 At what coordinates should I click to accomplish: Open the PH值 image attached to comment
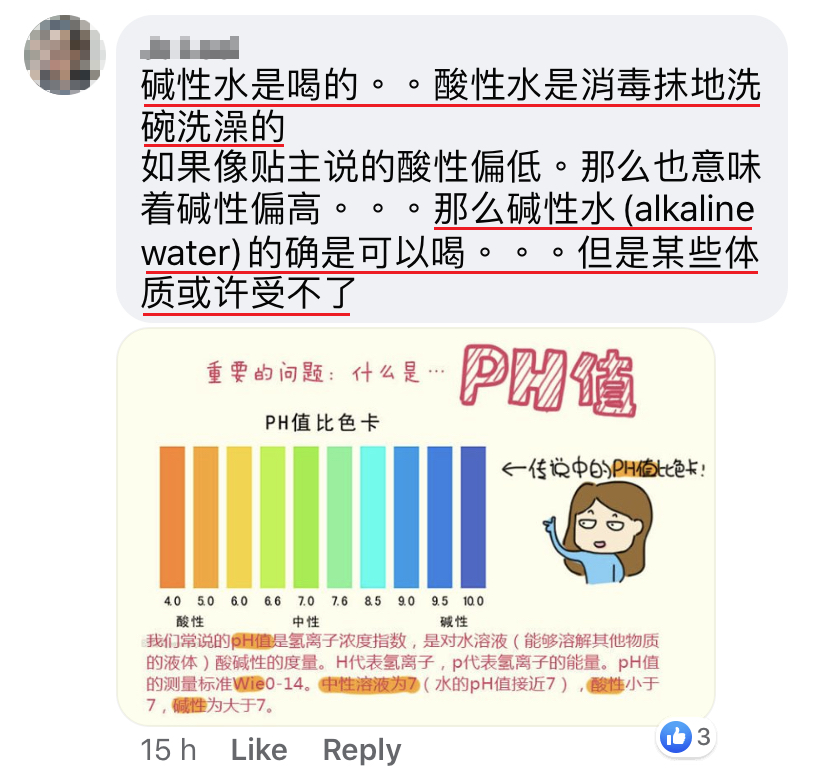click(x=416, y=525)
